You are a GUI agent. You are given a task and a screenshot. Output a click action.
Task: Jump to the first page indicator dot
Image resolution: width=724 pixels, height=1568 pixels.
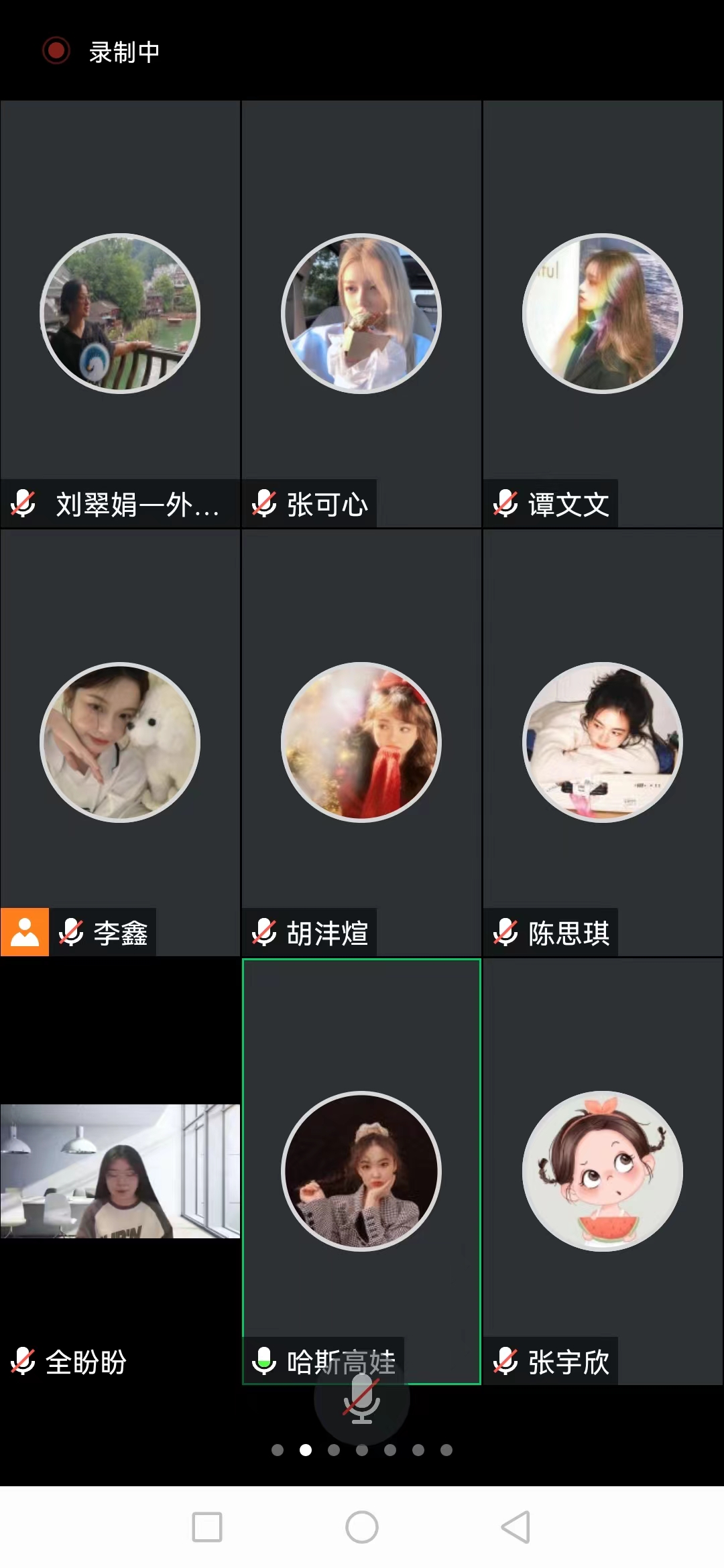[278, 1450]
